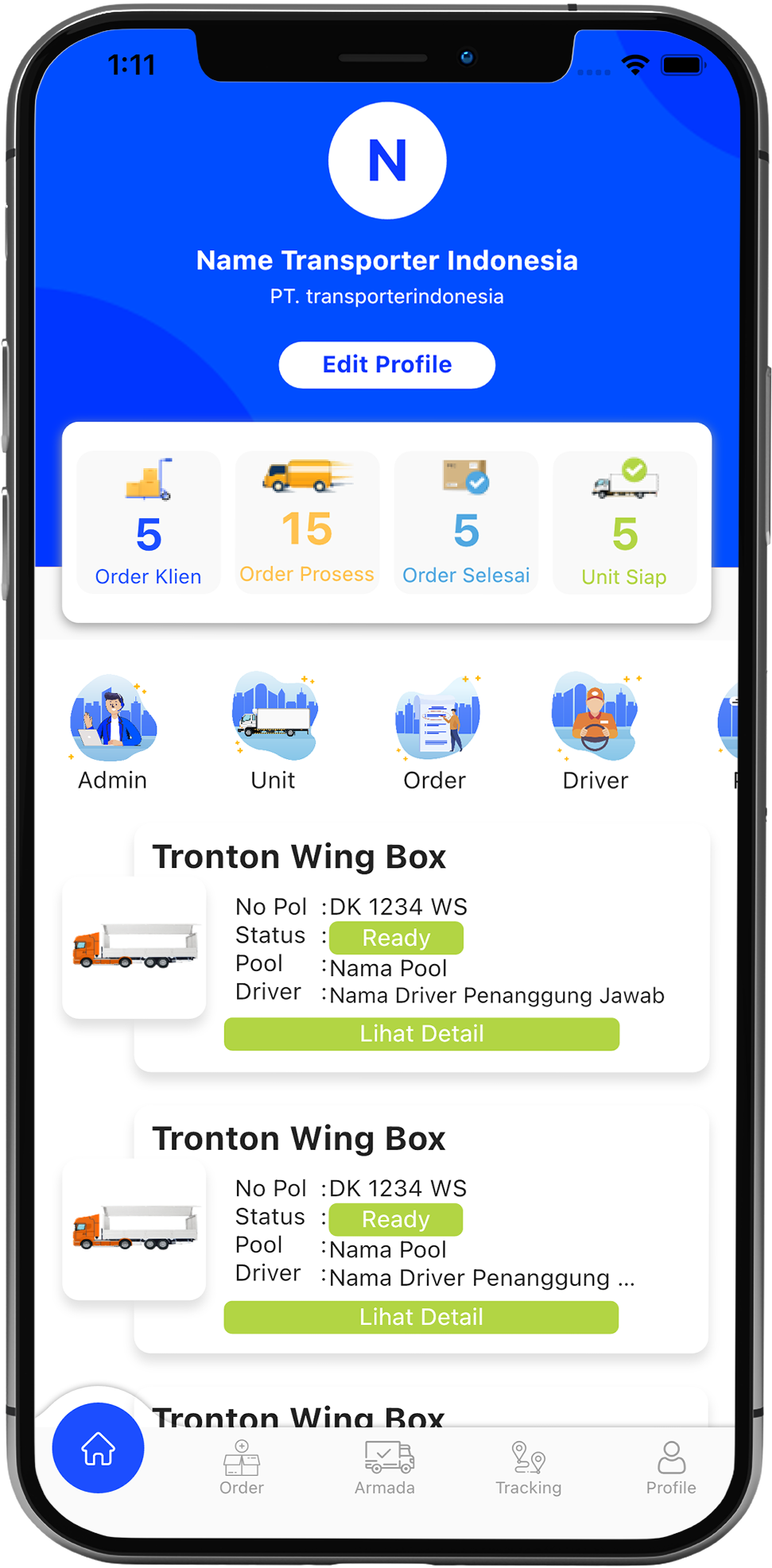Open the Order Prosess stat card
This screenshot has height=1568, width=772.
point(307,522)
